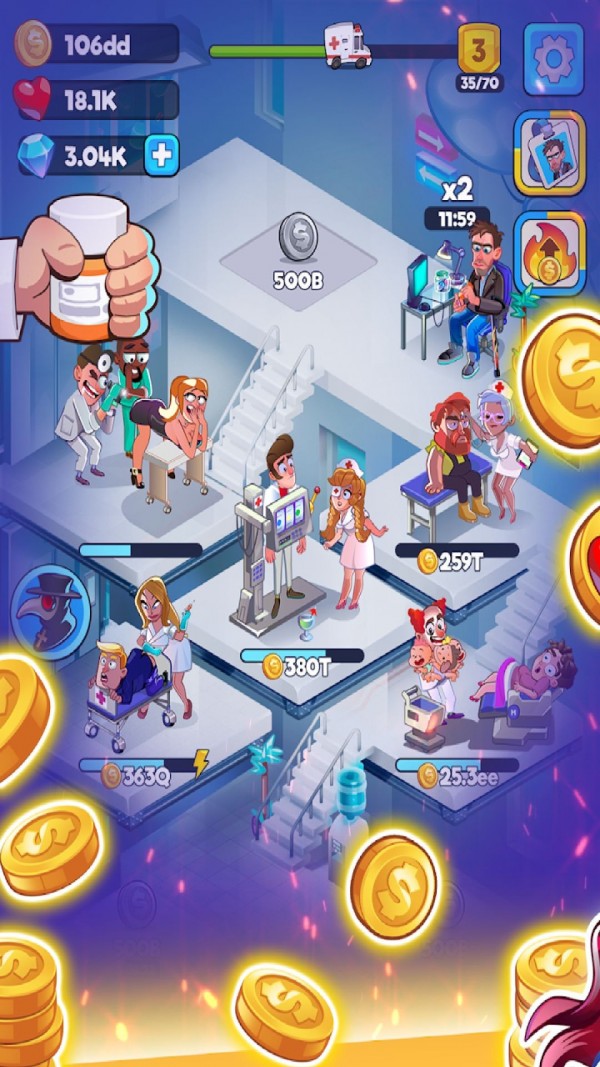Unlock the room for 500B
The width and height of the screenshot is (600, 1067).
pyautogui.click(x=298, y=252)
